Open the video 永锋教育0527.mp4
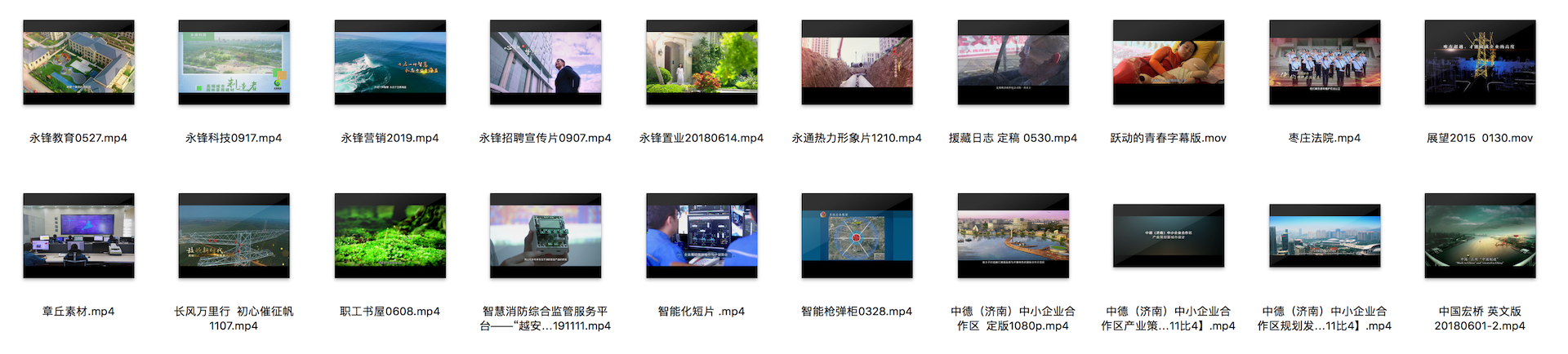The image size is (1568, 354). click(78, 63)
